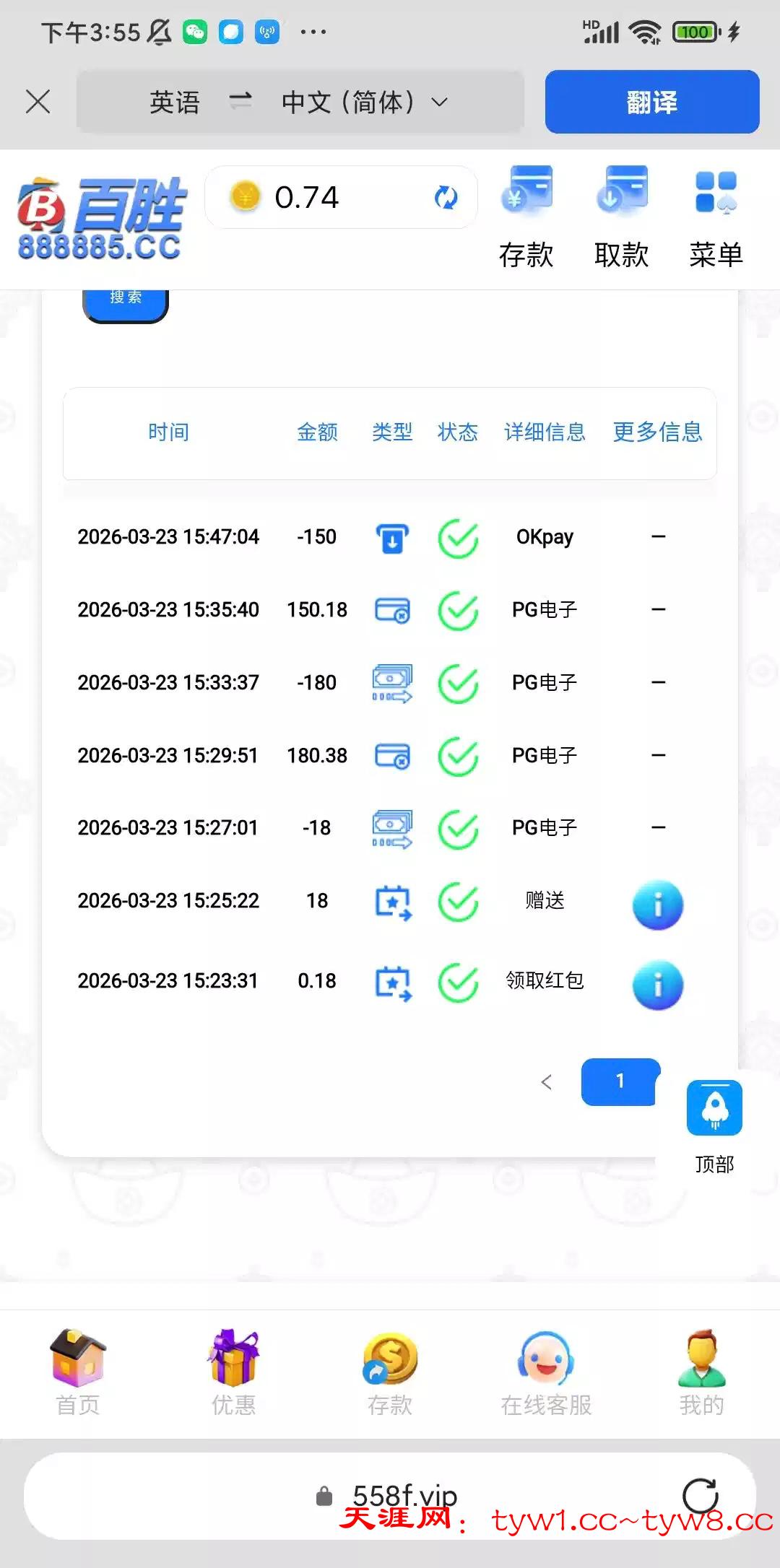Image resolution: width=780 pixels, height=1568 pixels.
Task: Swap the translation languages
Action: (x=240, y=102)
